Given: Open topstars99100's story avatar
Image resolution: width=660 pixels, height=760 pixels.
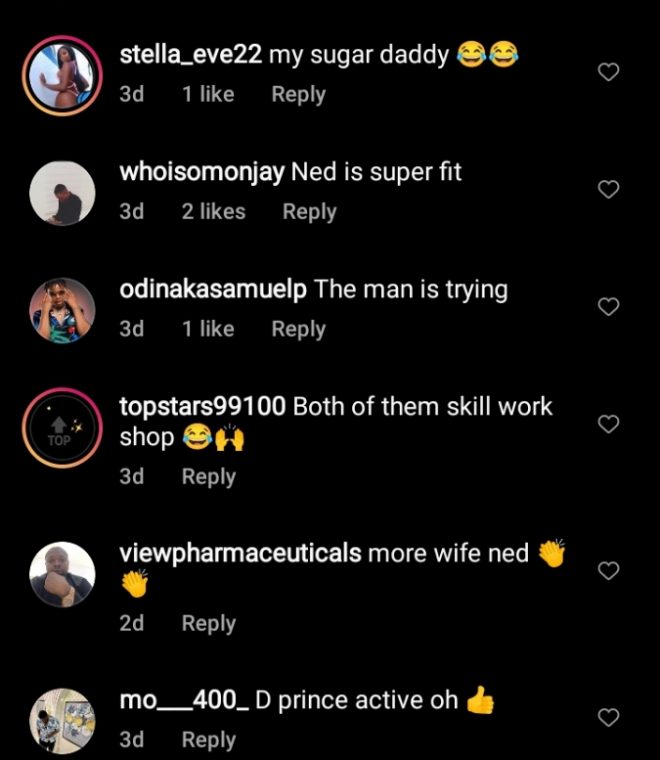Looking at the screenshot, I should point(62,429).
